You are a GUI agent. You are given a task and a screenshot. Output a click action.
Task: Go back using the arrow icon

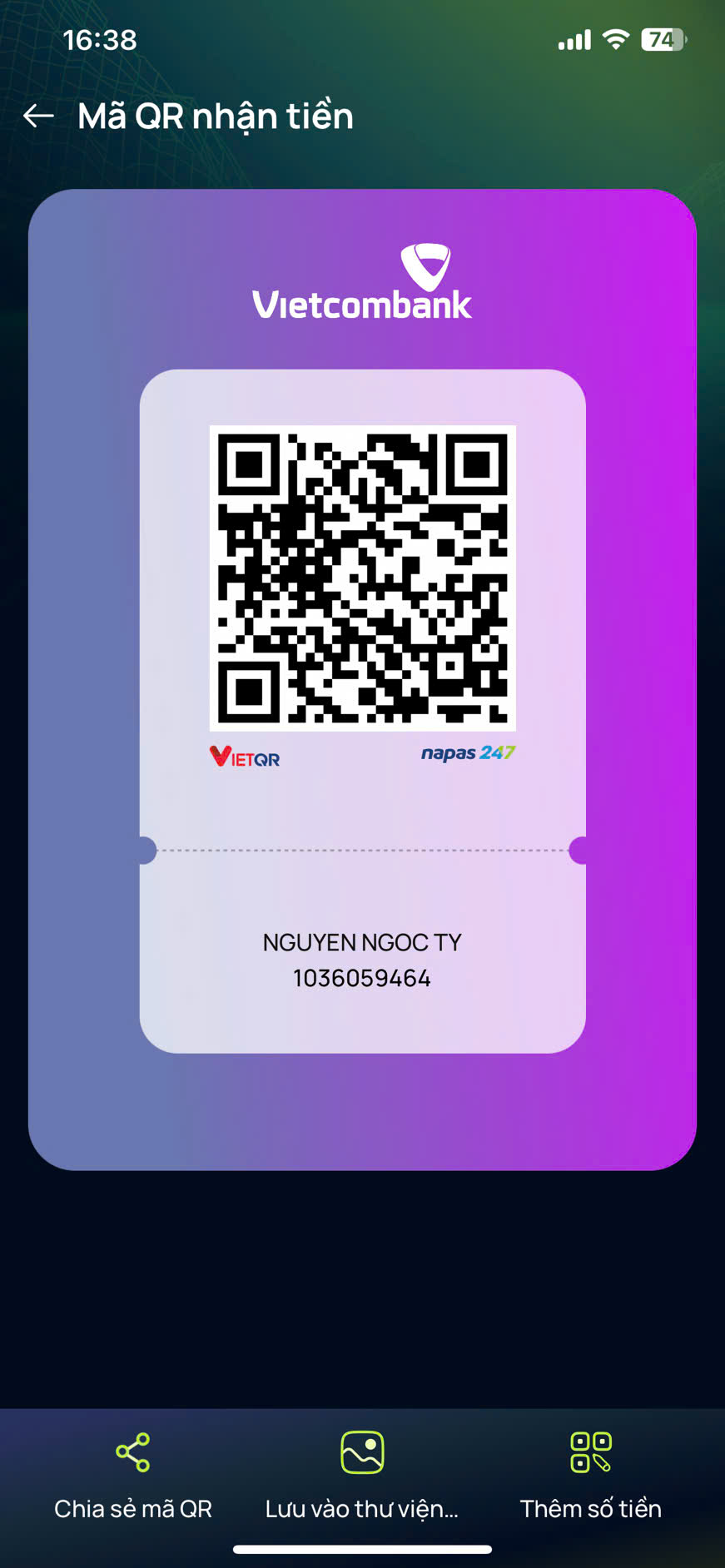click(x=38, y=116)
